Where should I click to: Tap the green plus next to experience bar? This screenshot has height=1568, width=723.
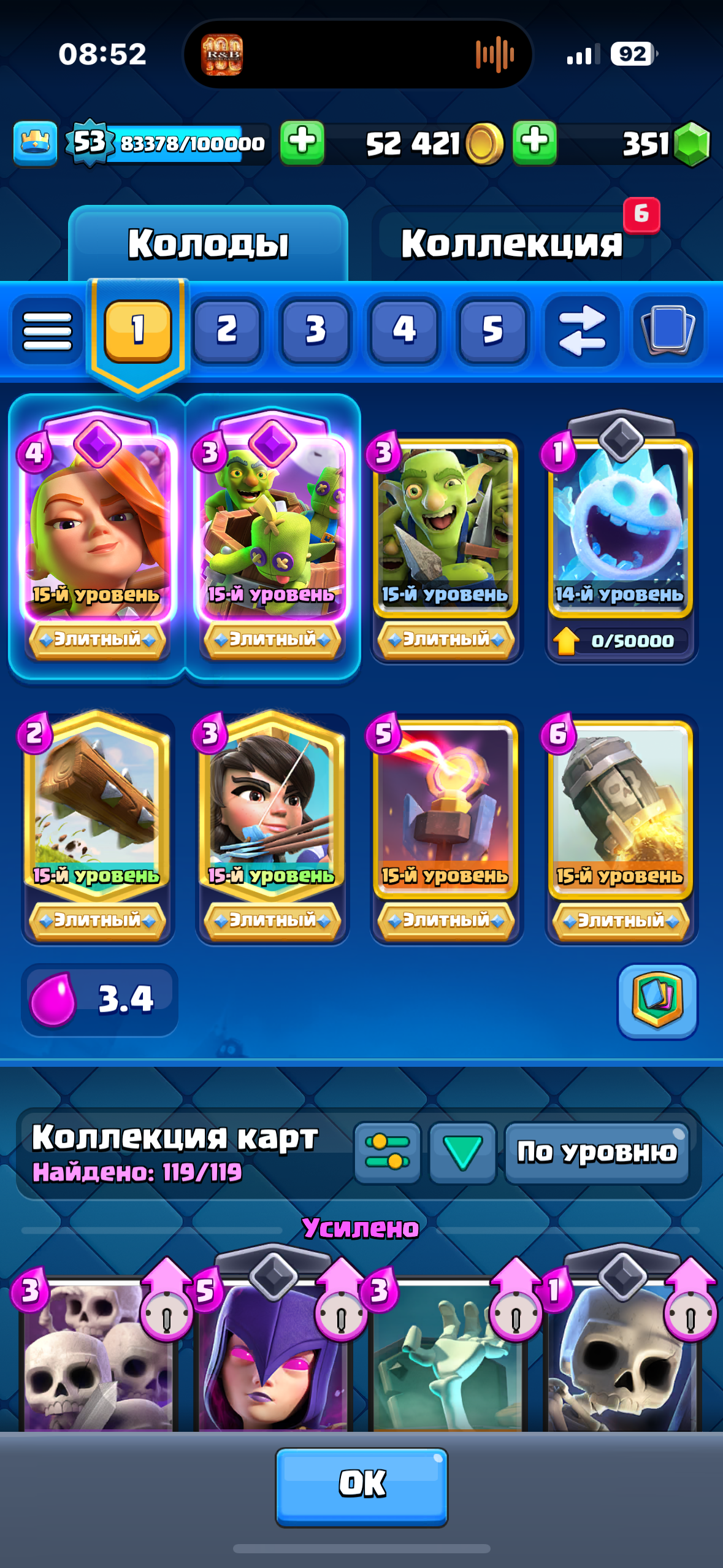[302, 143]
